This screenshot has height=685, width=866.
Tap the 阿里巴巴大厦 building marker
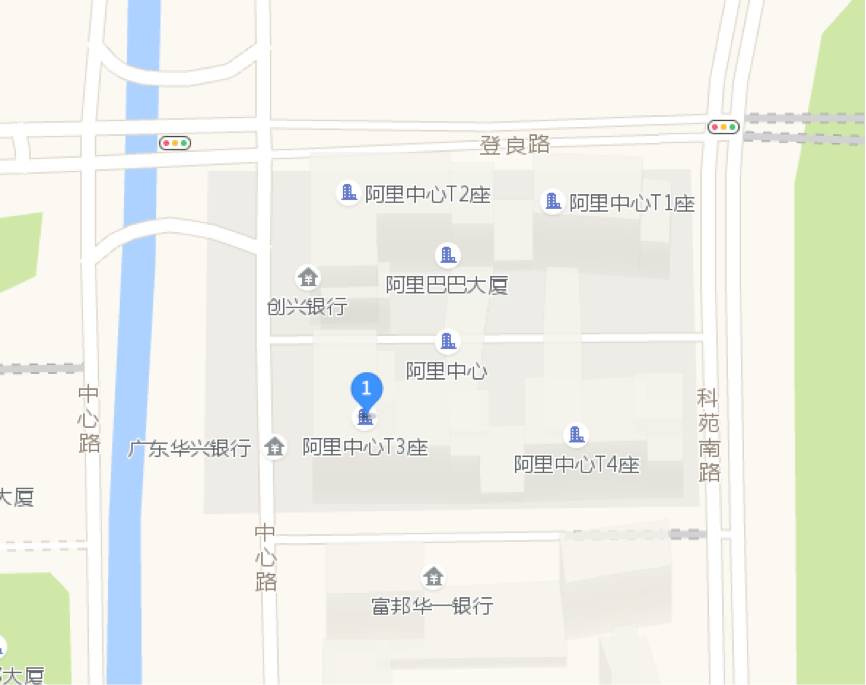click(x=448, y=255)
